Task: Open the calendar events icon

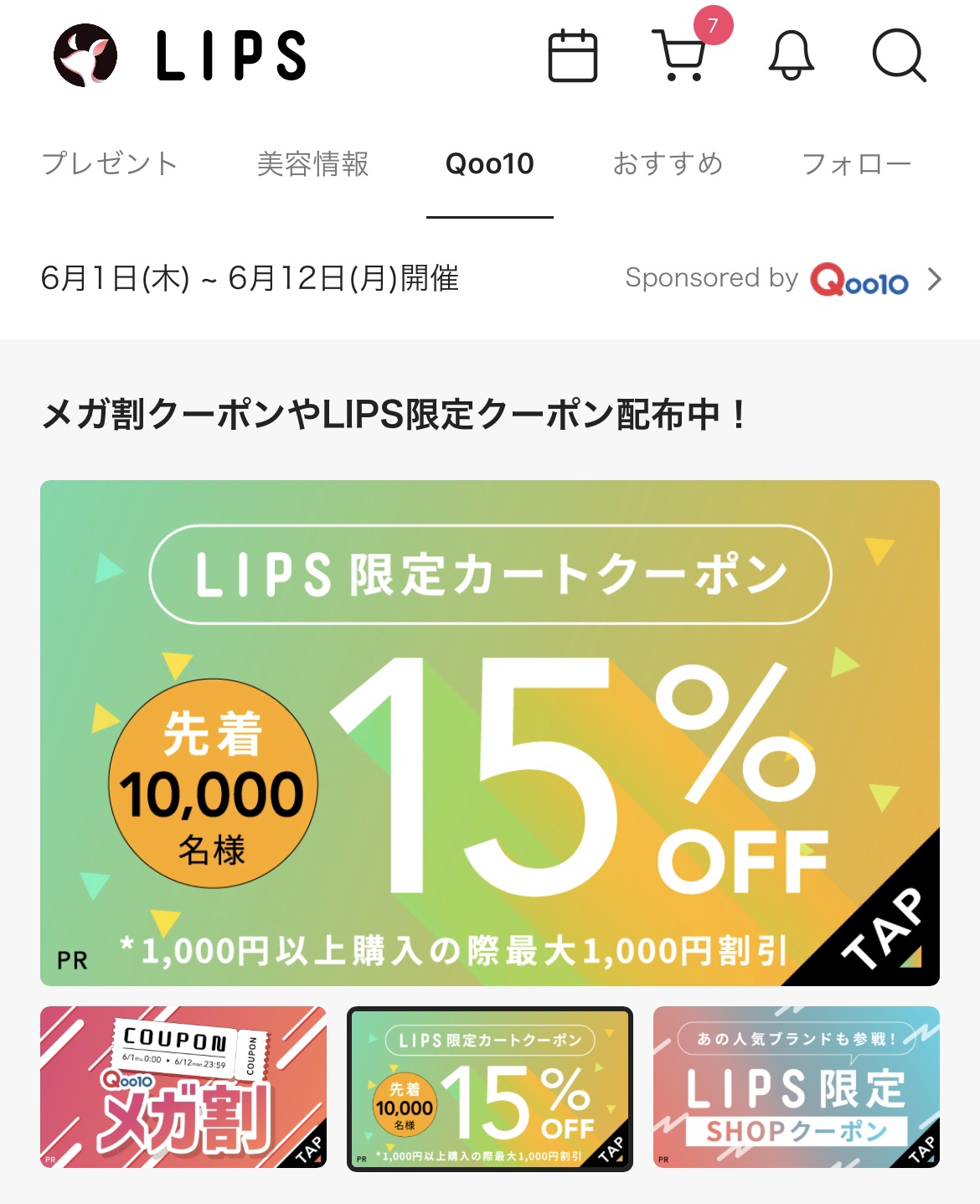Action: point(573,57)
